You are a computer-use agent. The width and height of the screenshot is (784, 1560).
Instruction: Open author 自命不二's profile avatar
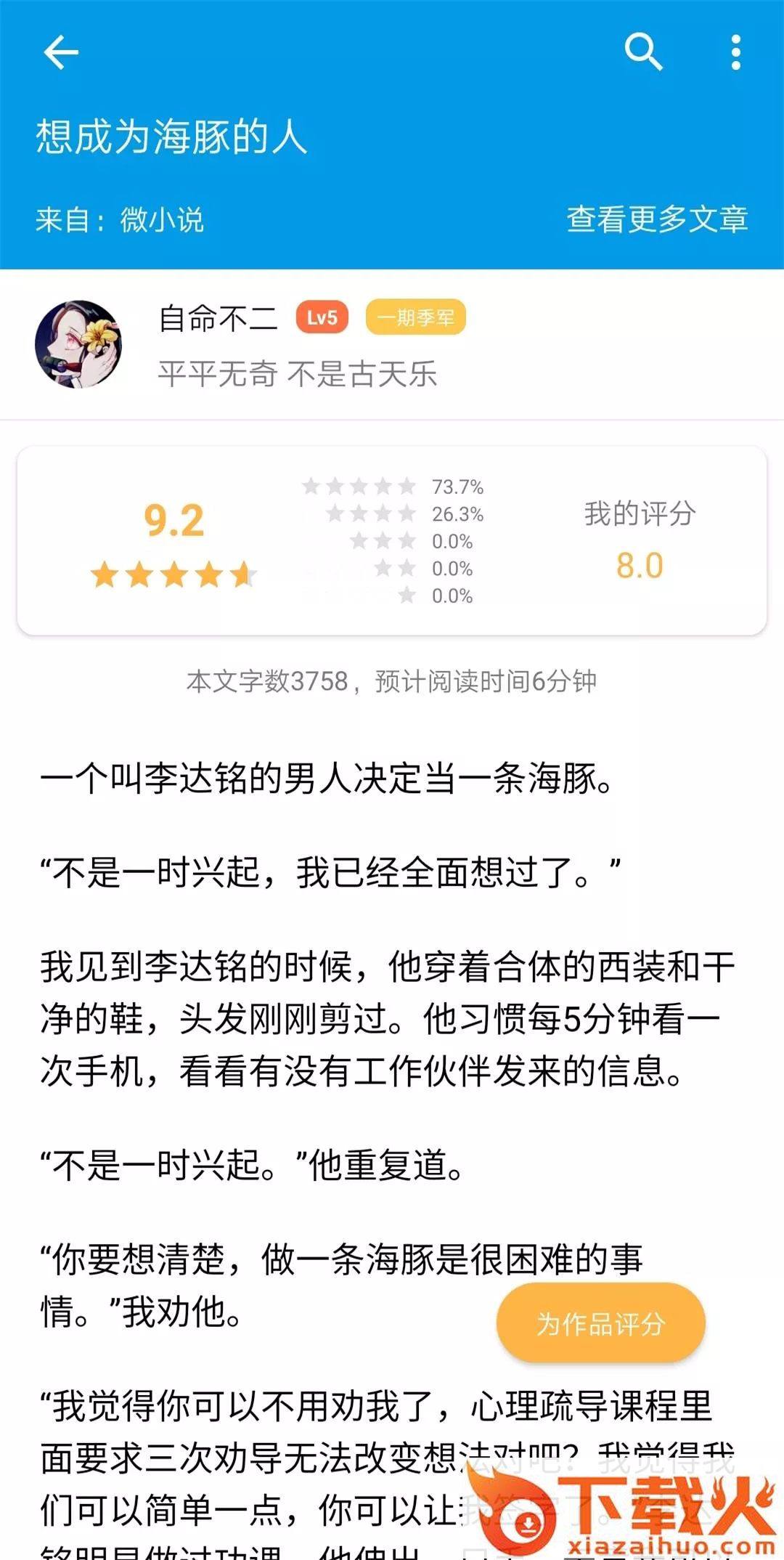[x=78, y=344]
